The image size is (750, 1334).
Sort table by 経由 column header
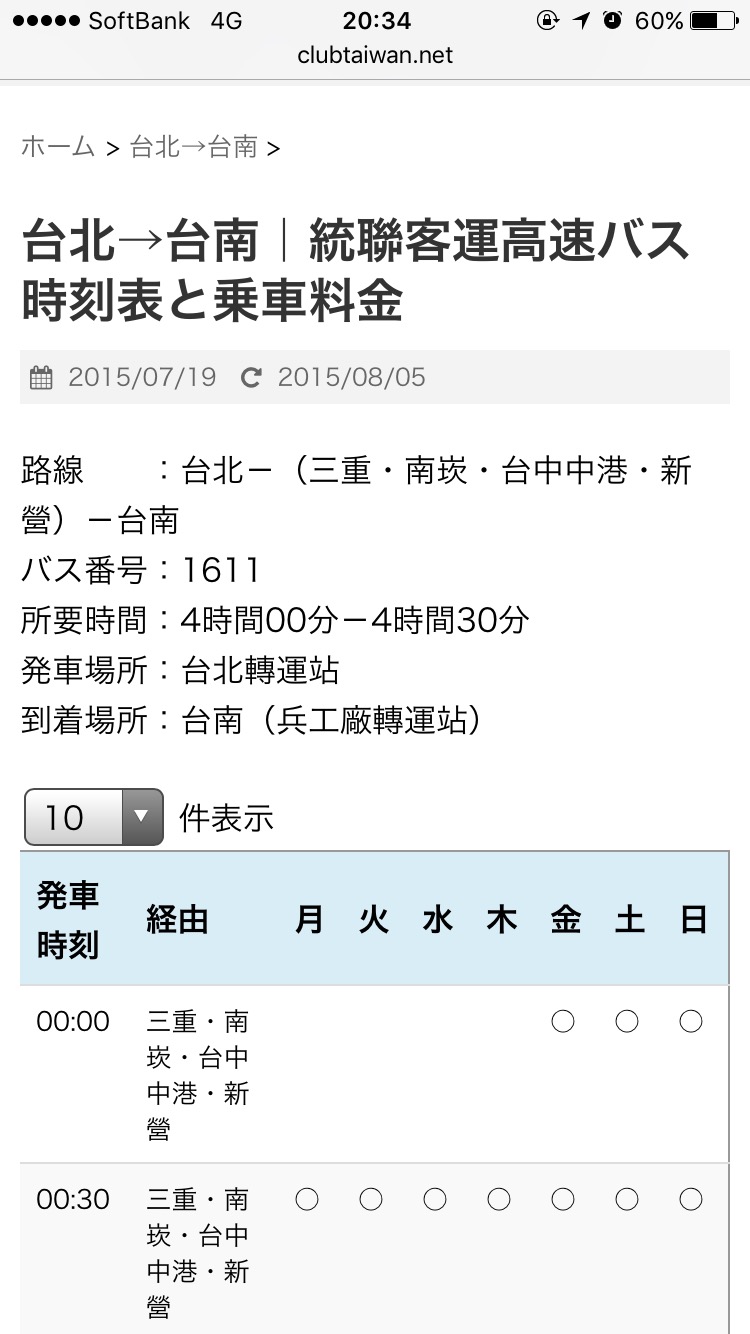click(x=178, y=920)
